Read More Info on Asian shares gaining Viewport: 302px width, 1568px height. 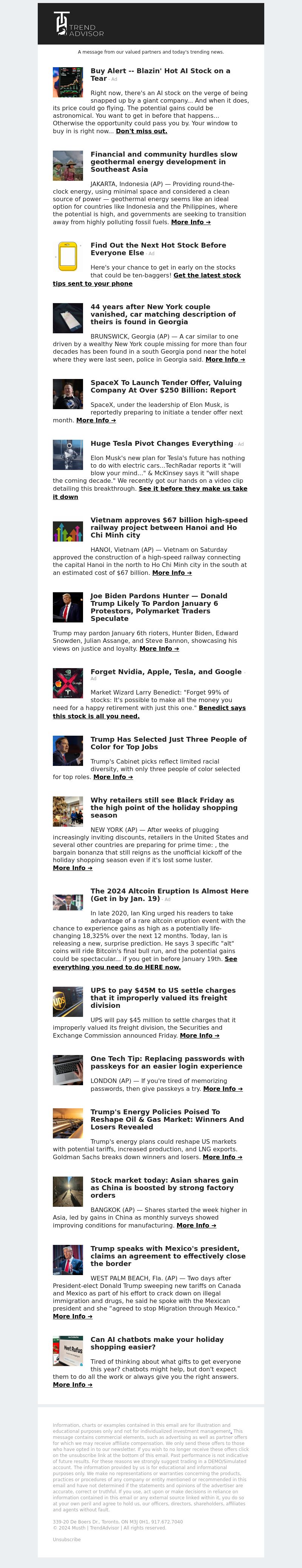196,1225
